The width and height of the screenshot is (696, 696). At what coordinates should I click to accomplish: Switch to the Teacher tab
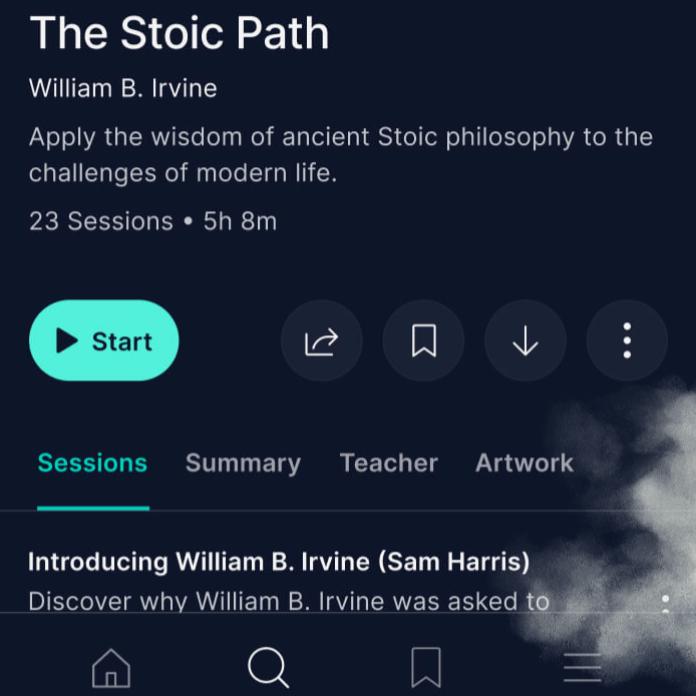[x=388, y=463]
